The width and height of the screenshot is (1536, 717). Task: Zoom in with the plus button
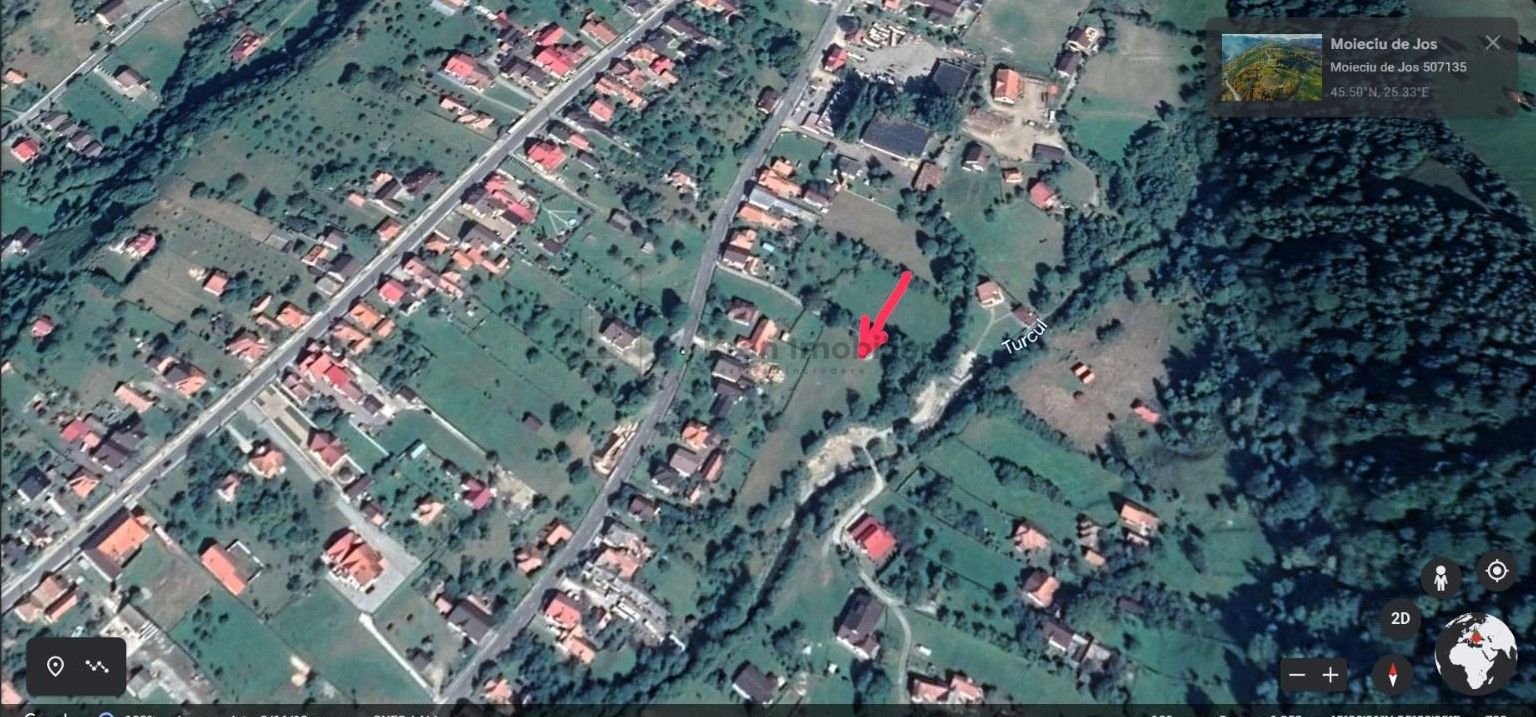tap(1331, 675)
